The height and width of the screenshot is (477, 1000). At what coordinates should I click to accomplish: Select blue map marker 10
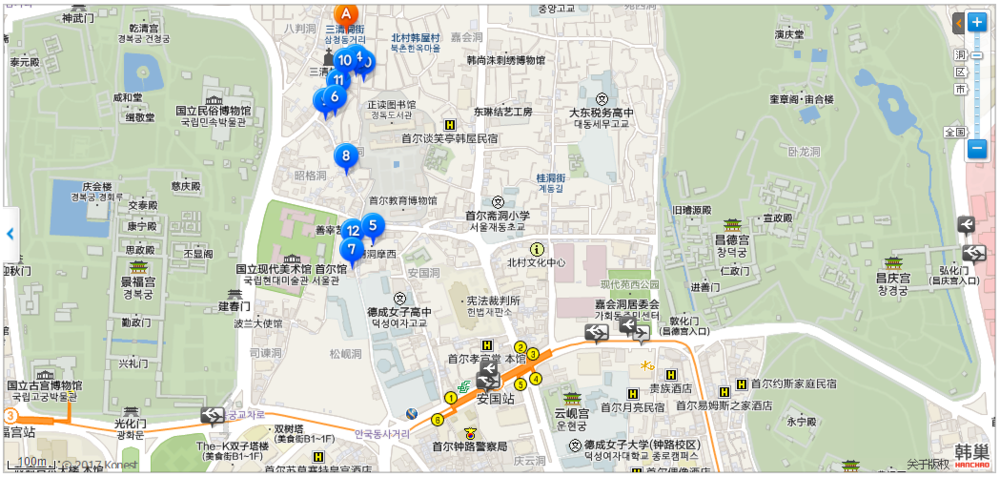pyautogui.click(x=345, y=60)
